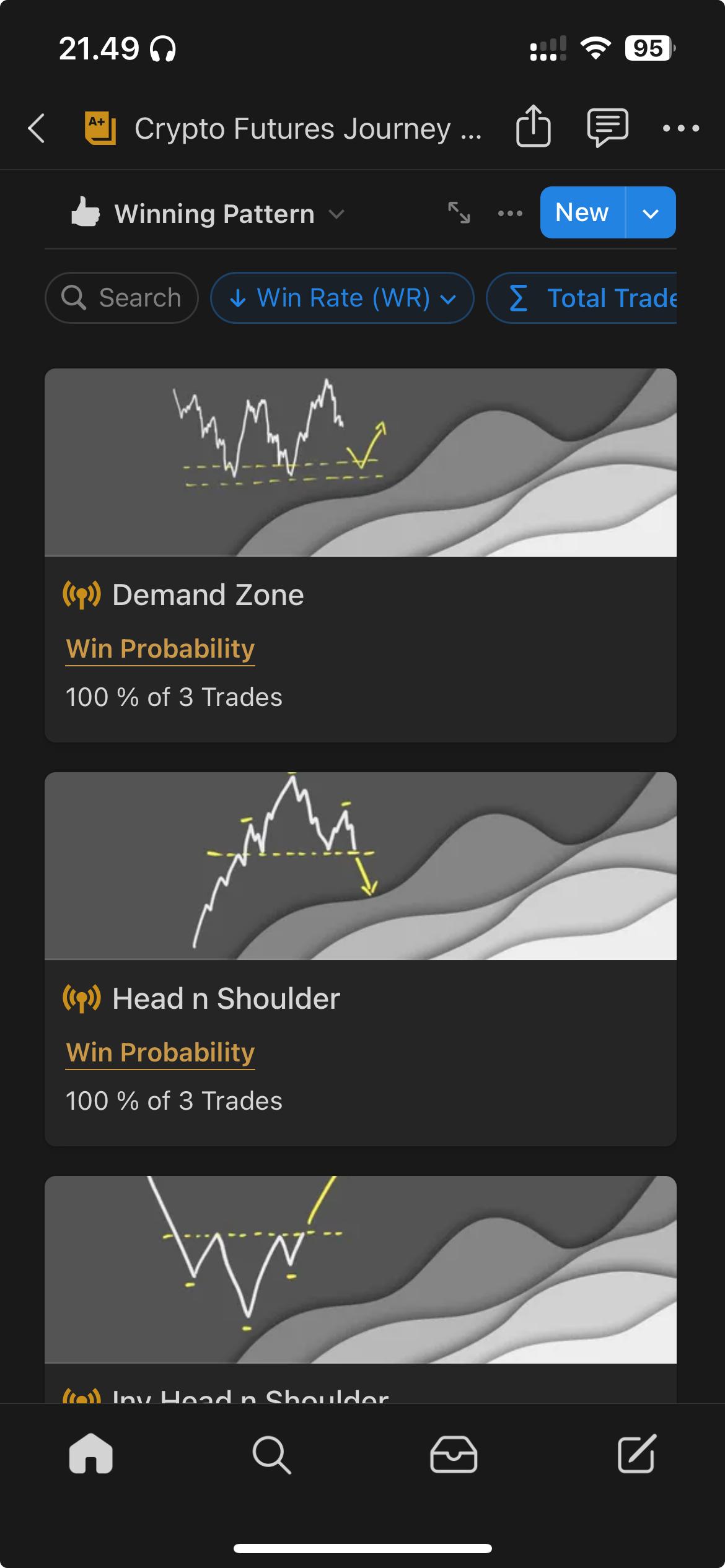The height and width of the screenshot is (1568, 725).
Task: Open the Win Probability property on Demand Zone
Action: [x=159, y=648]
